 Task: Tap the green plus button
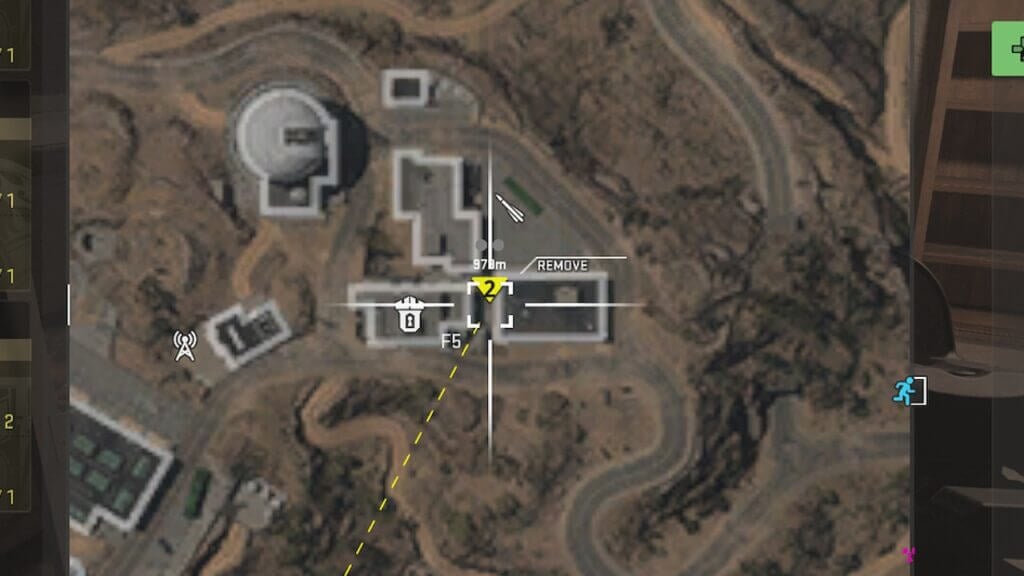pos(1010,48)
